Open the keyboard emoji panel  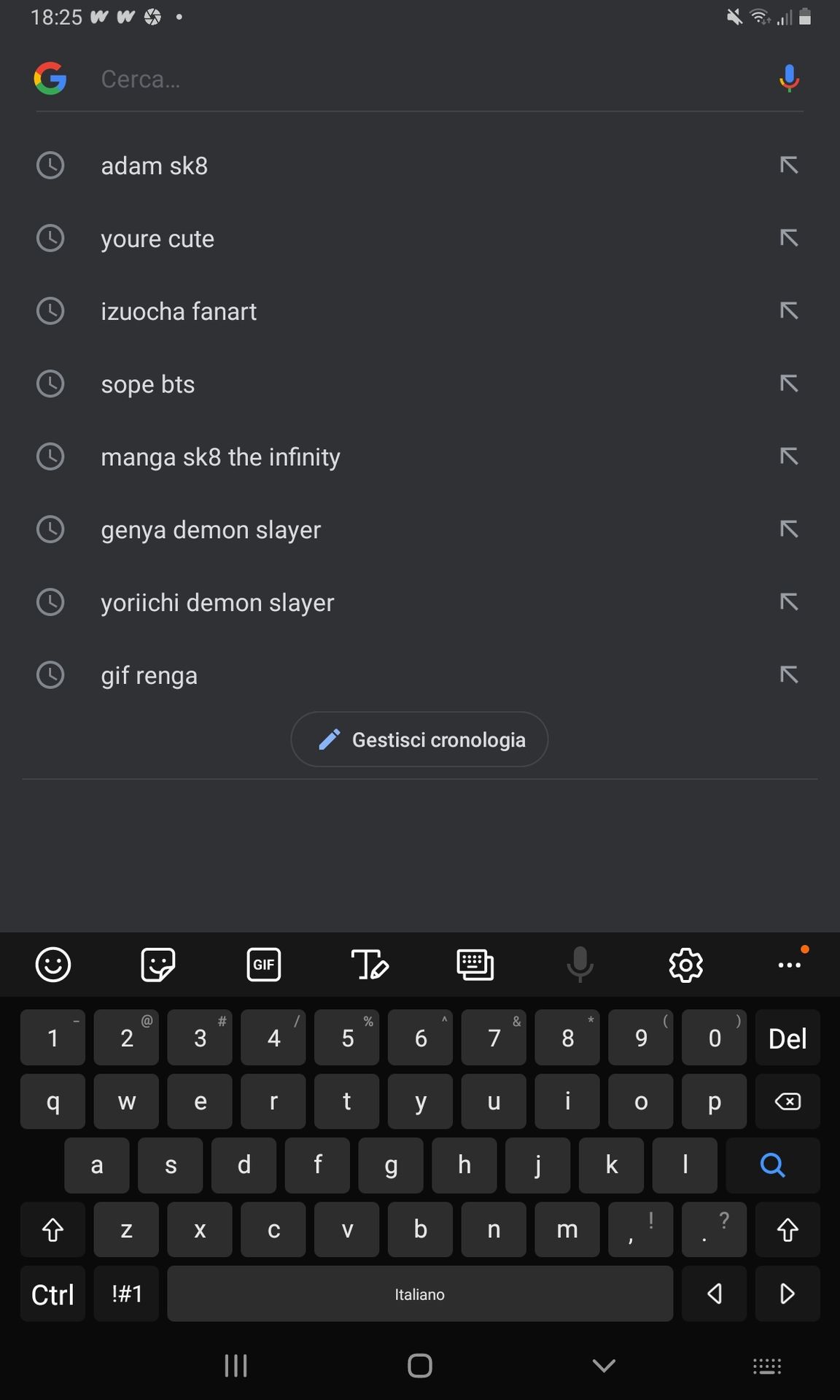53,965
